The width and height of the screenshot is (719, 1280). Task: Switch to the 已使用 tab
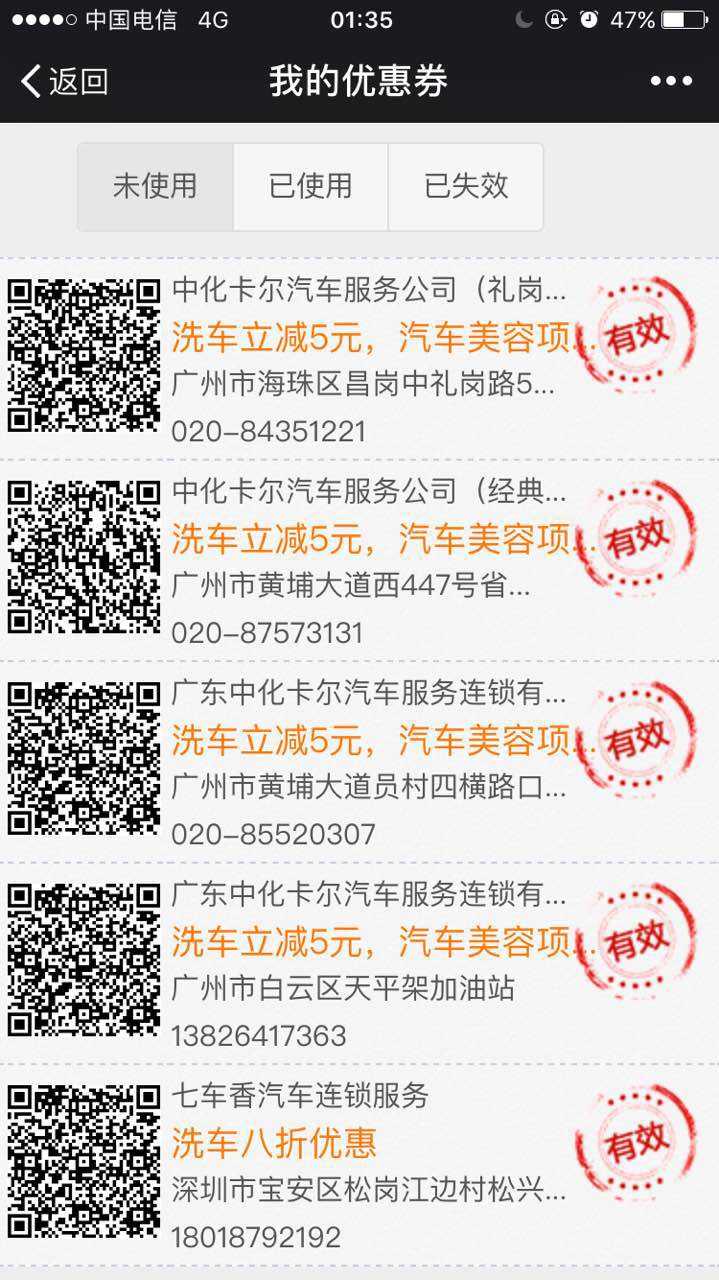tap(310, 187)
